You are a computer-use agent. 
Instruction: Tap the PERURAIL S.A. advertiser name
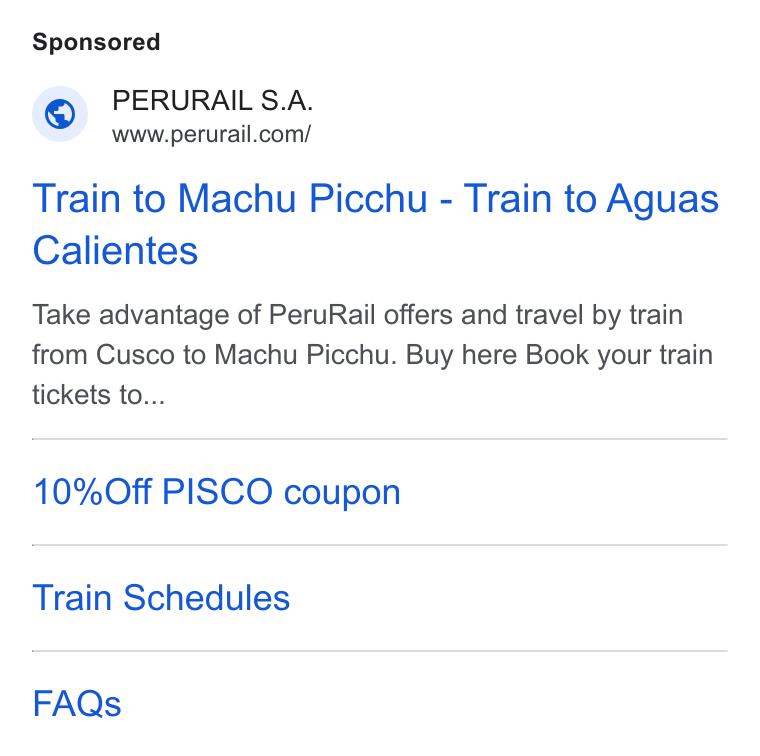(212, 100)
